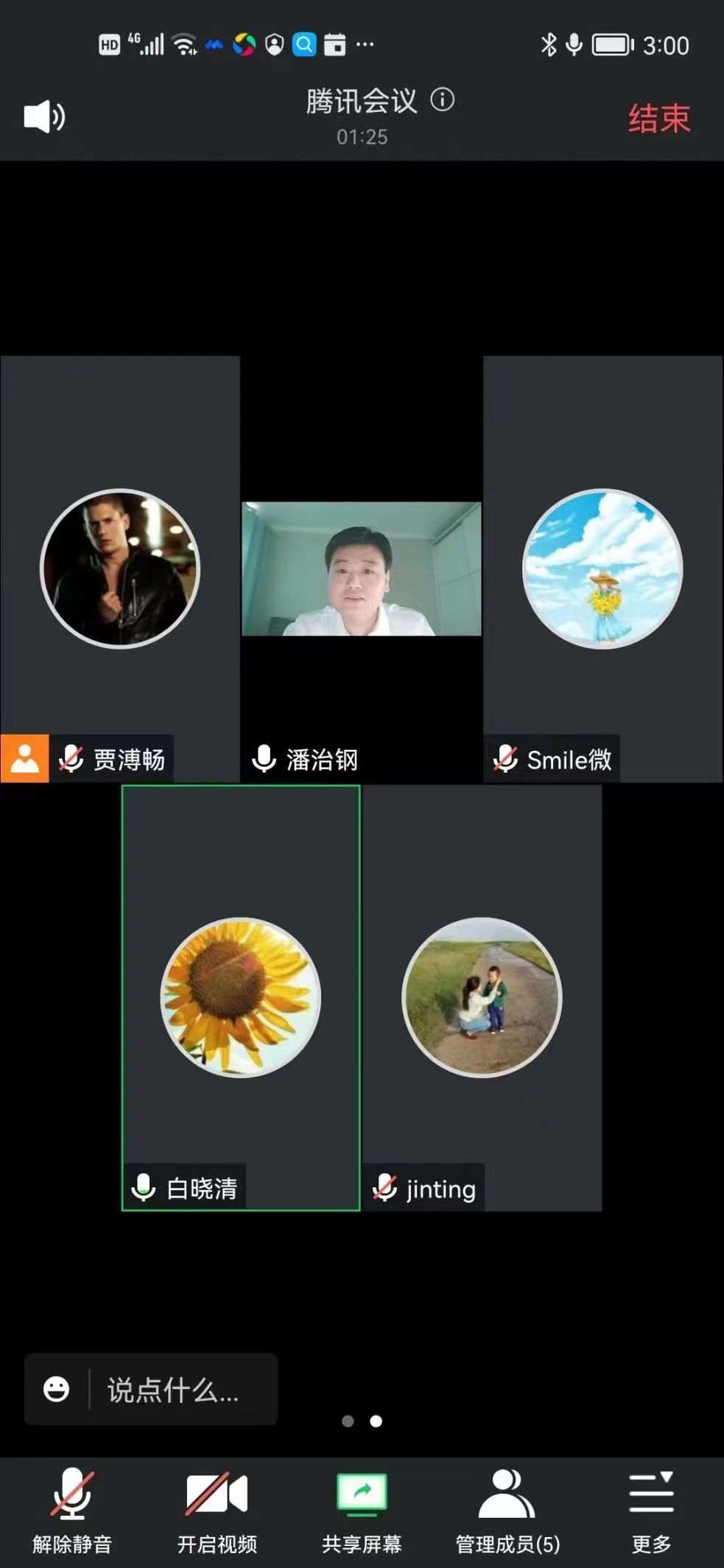The height and width of the screenshot is (1568, 724).
Task: Open emoji picker beside chat input
Action: (x=57, y=1390)
